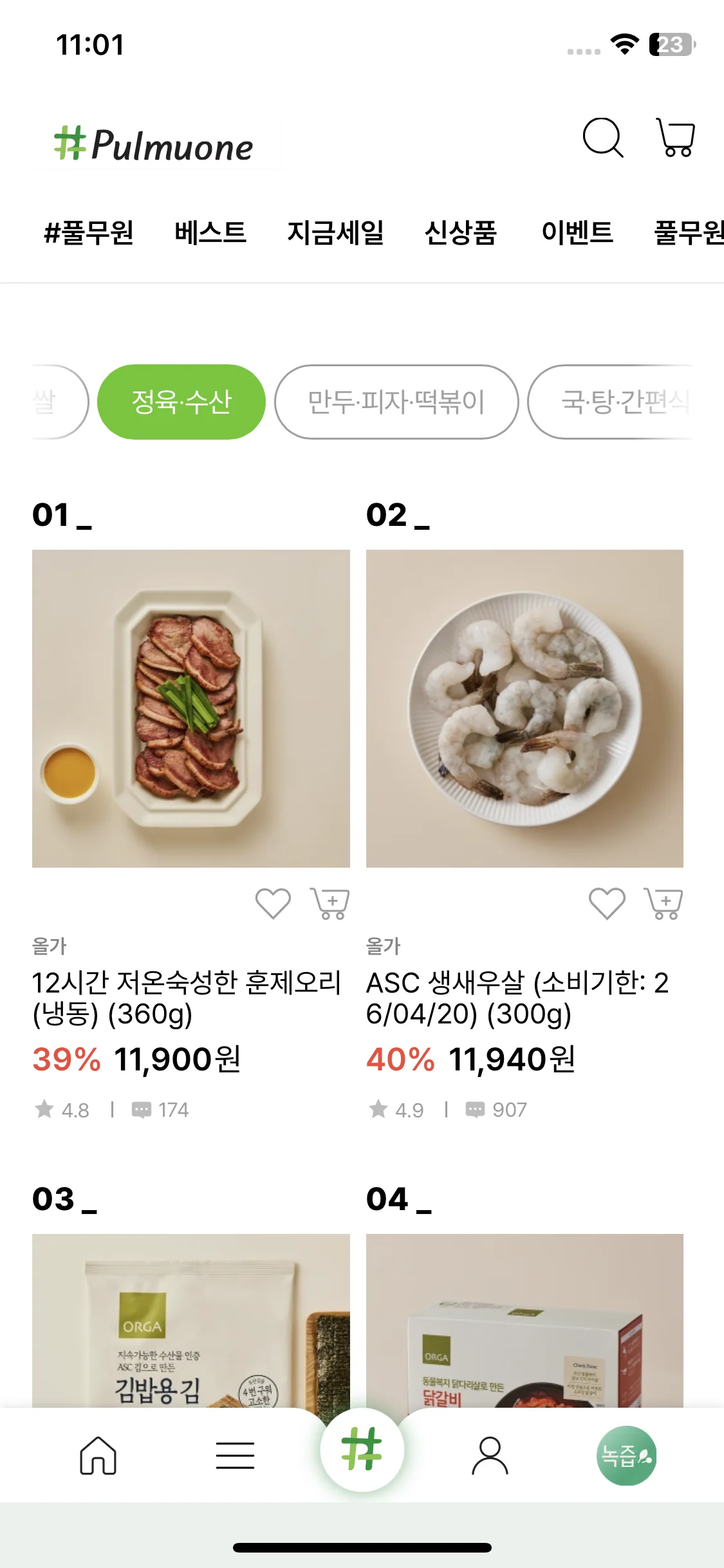Image resolution: width=724 pixels, height=1568 pixels.
Task: Go to the 이벤트 tab
Action: 577,232
